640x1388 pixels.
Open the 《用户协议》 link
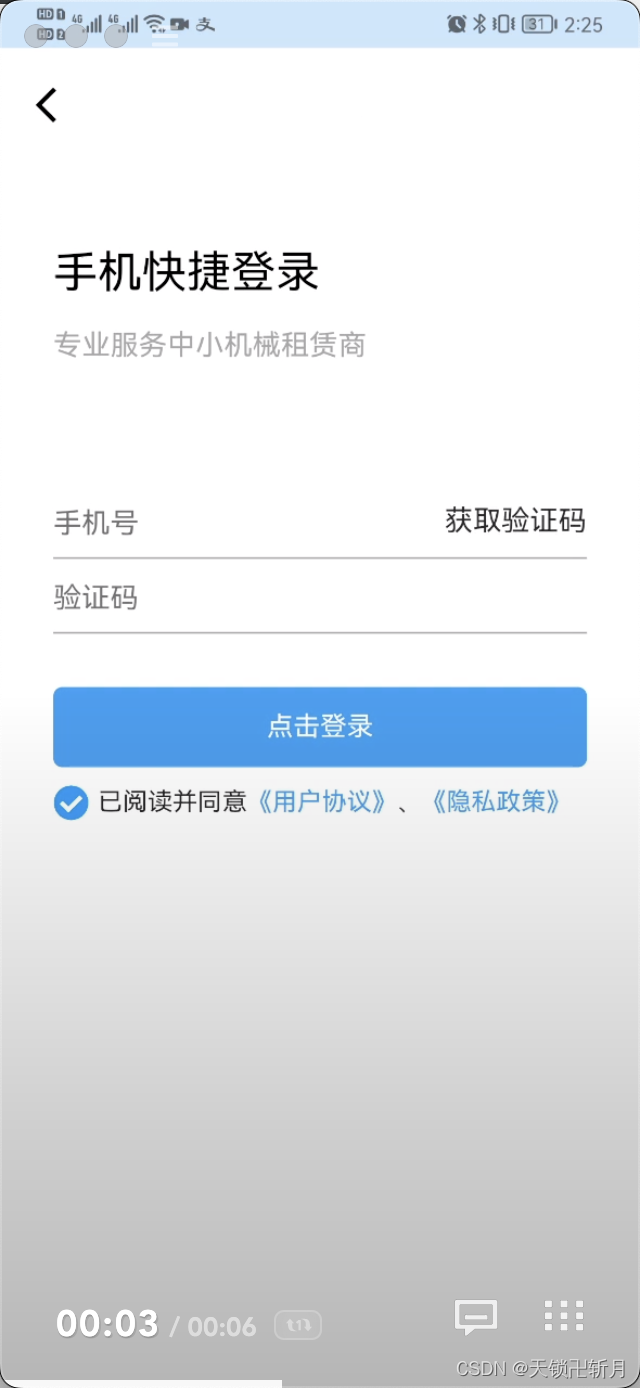pos(322,802)
